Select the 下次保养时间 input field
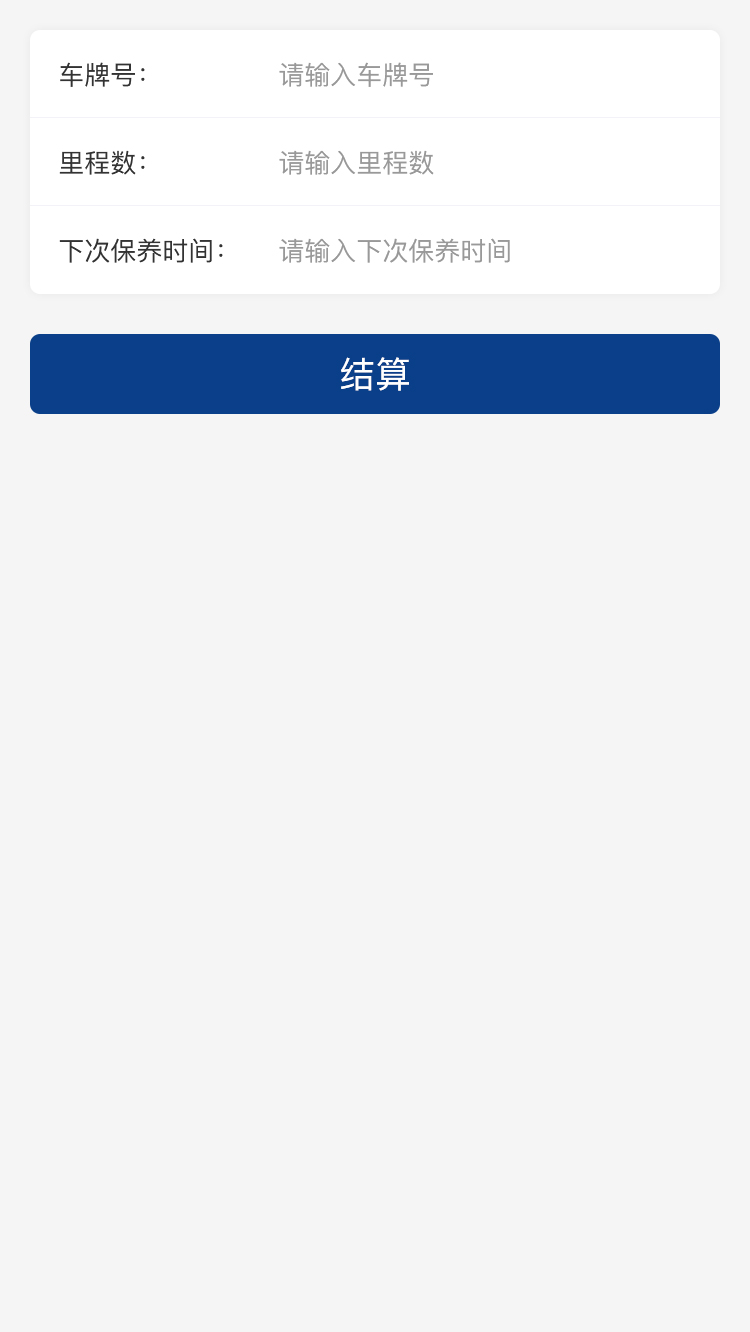The width and height of the screenshot is (750, 1332). coord(480,251)
